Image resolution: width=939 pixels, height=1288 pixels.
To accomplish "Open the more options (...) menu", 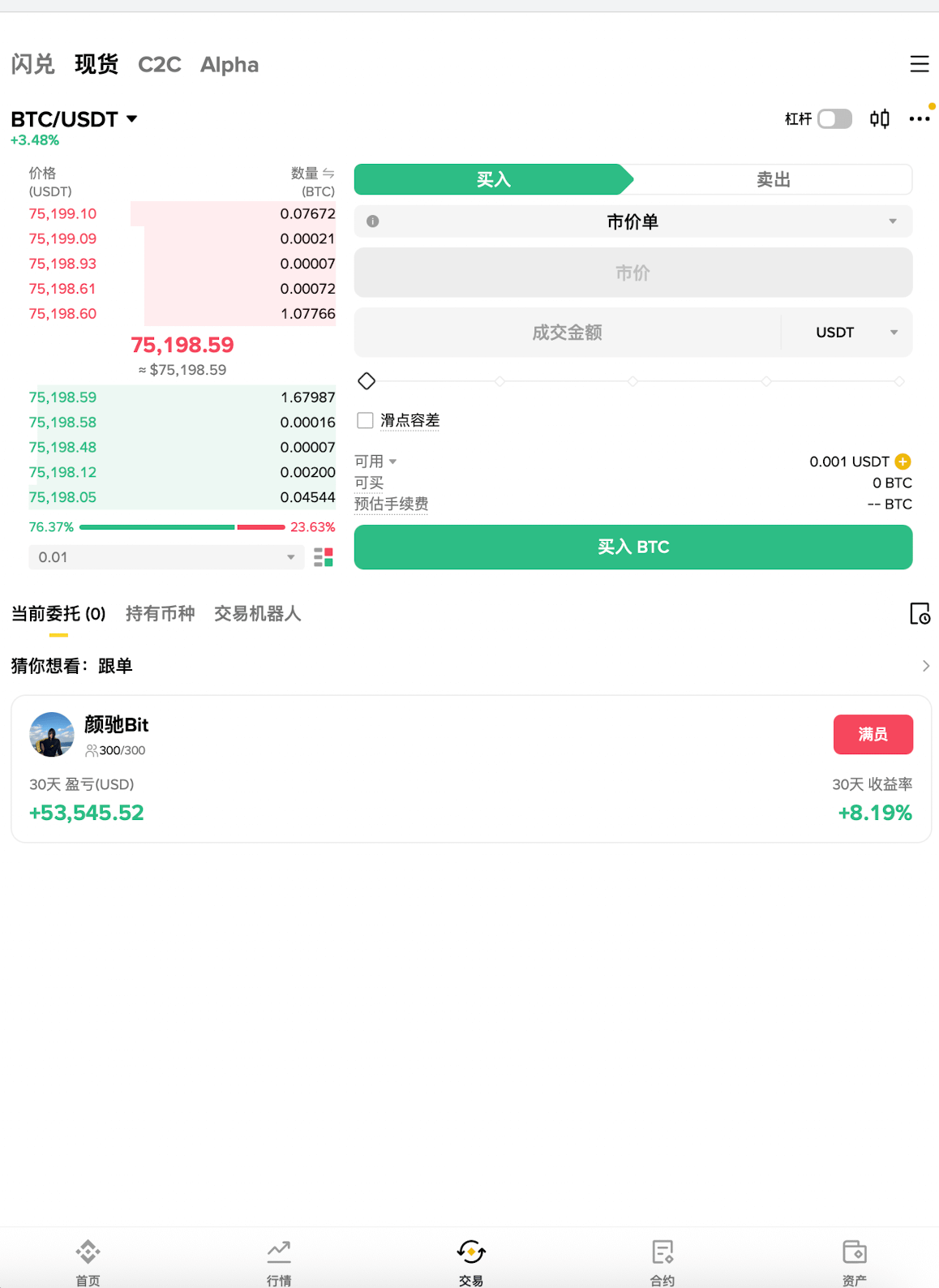I will click(920, 118).
